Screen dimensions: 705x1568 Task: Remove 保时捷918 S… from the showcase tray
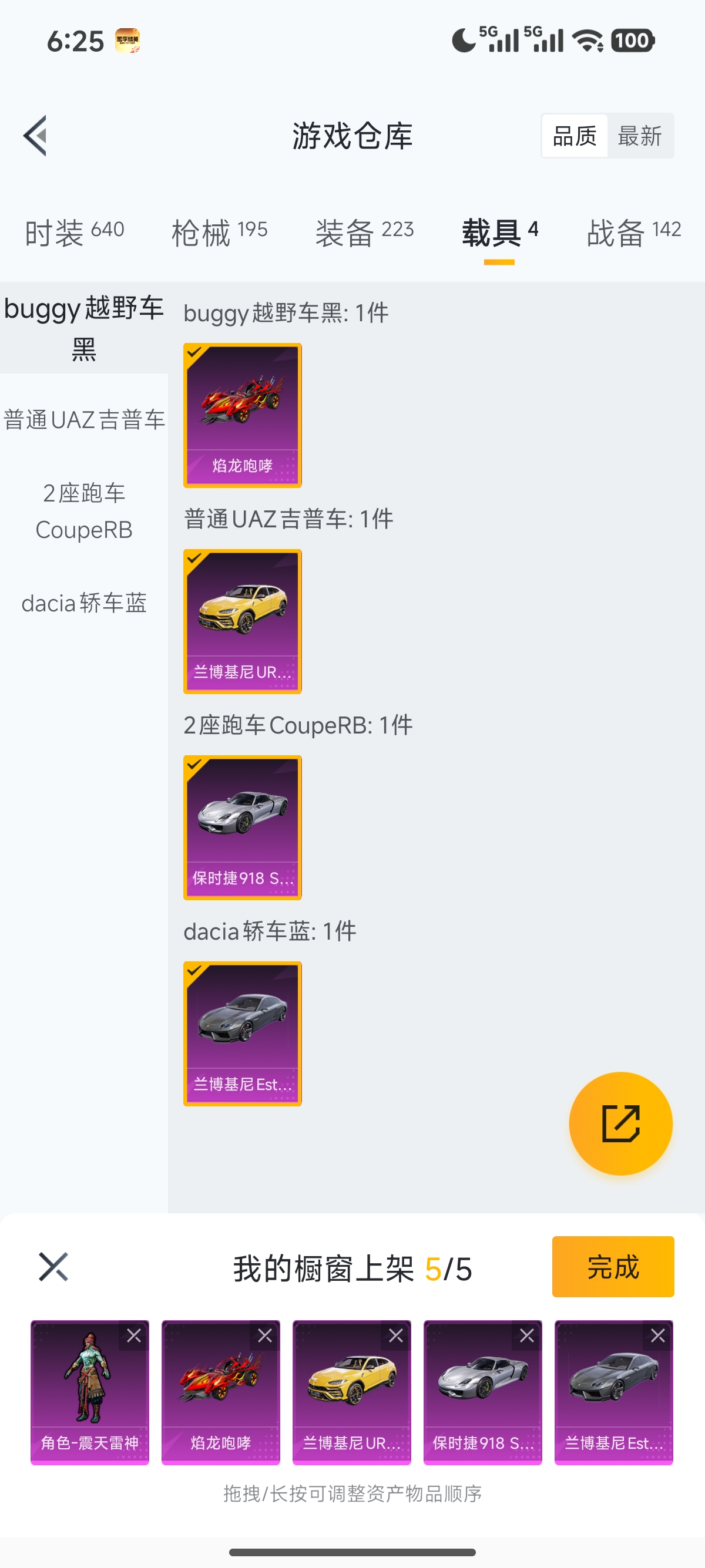coord(526,1335)
